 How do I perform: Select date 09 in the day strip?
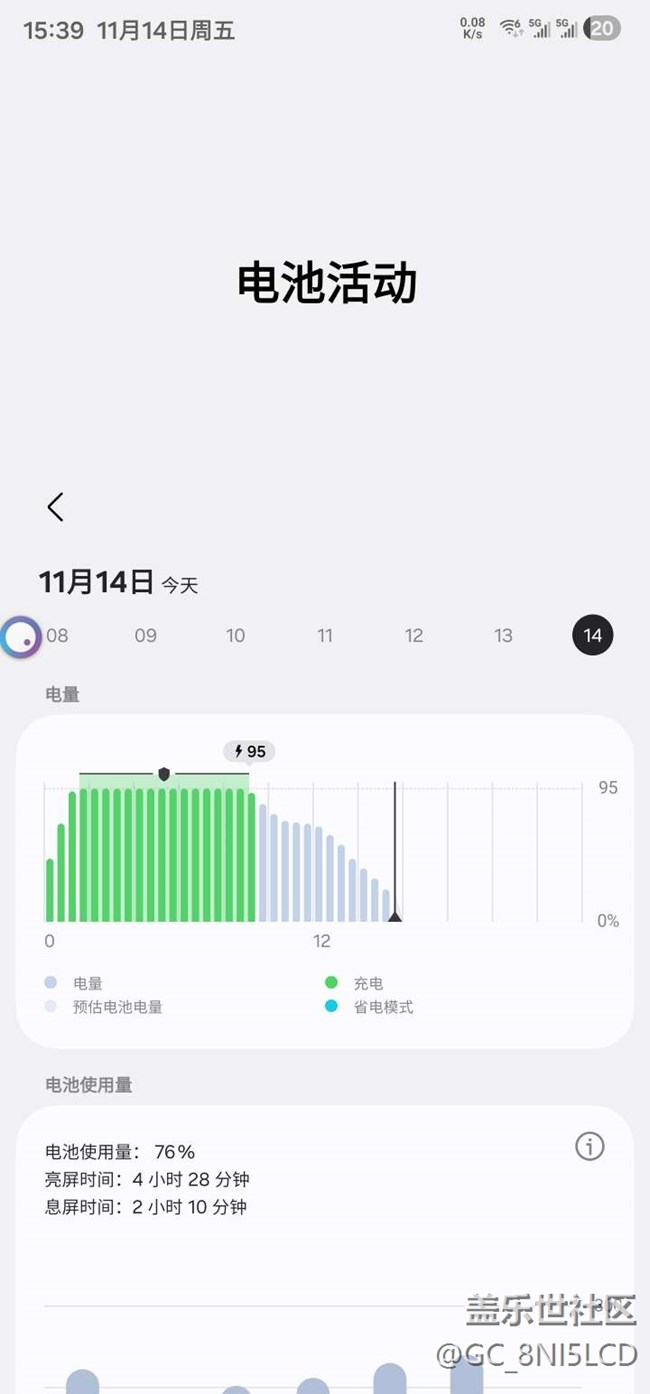click(146, 635)
